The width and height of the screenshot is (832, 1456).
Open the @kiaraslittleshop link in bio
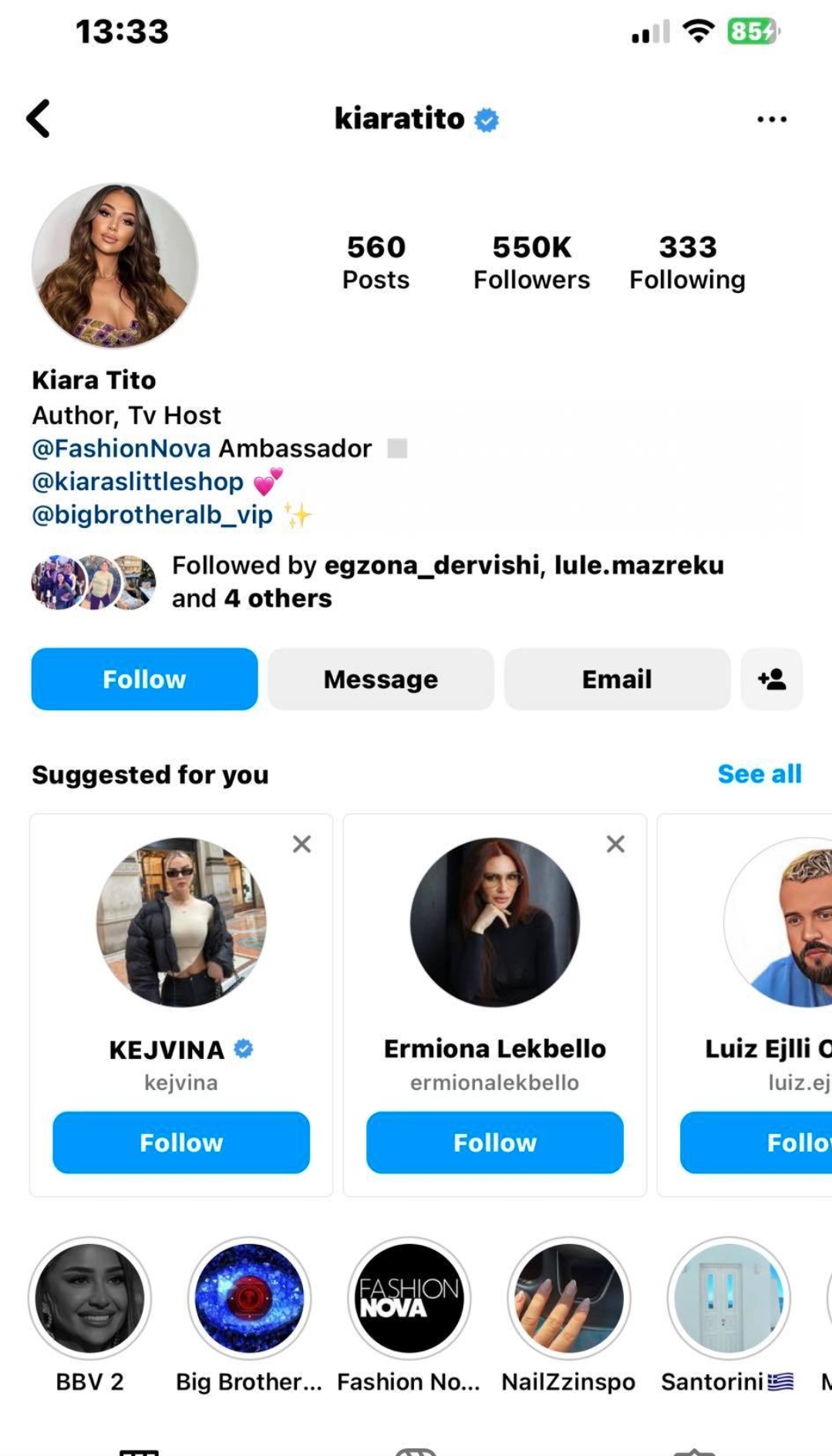[137, 482]
